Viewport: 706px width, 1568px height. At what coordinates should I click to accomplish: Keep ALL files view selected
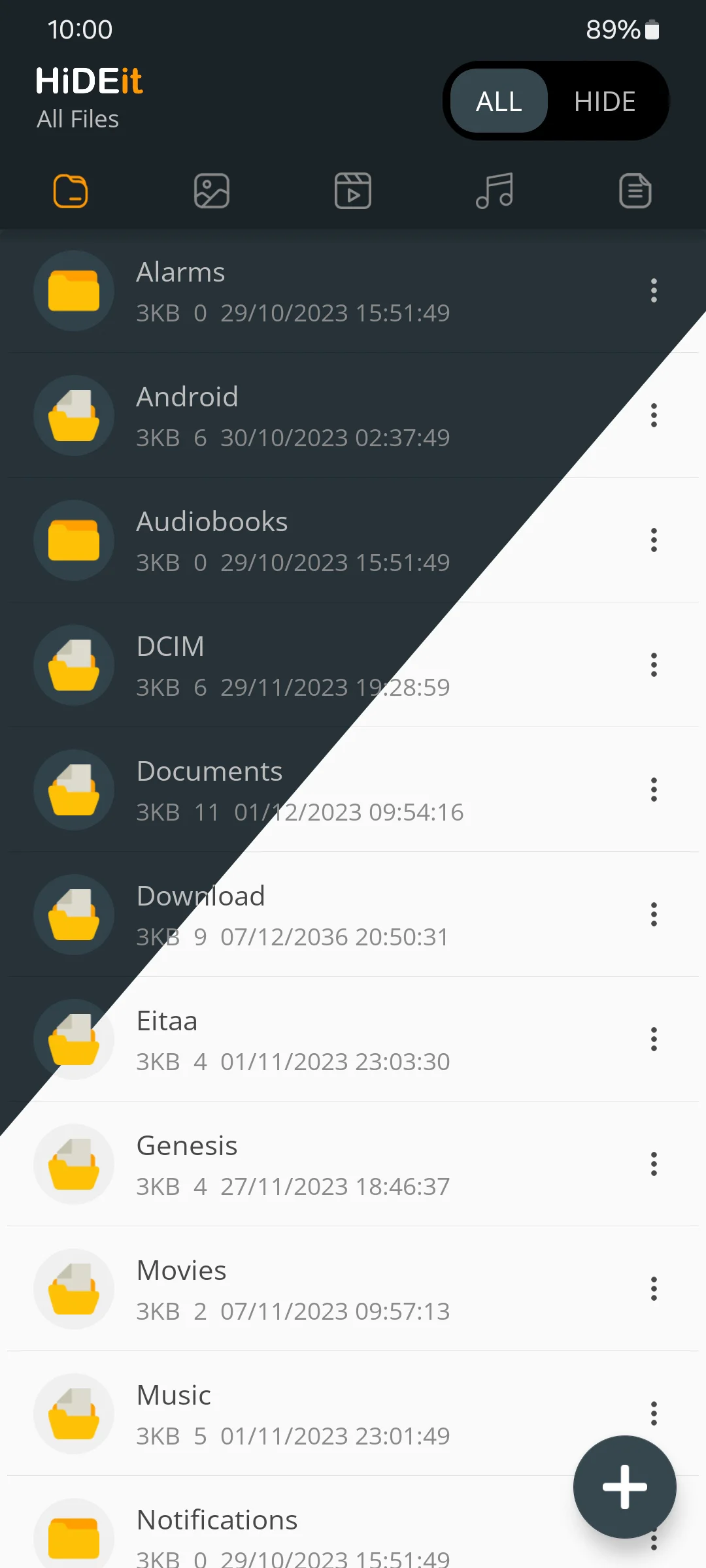point(498,101)
